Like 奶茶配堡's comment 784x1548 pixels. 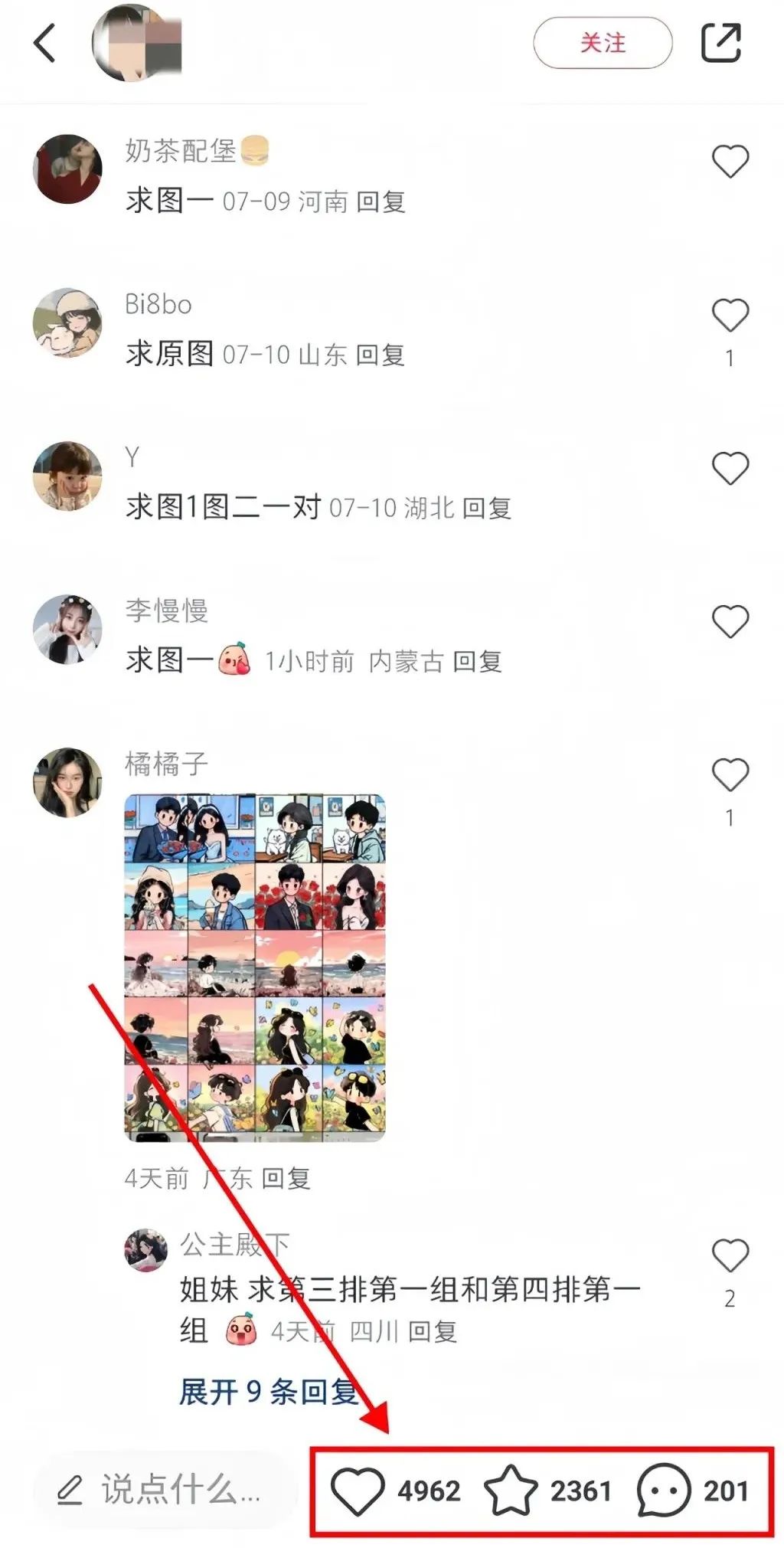pyautogui.click(x=730, y=162)
